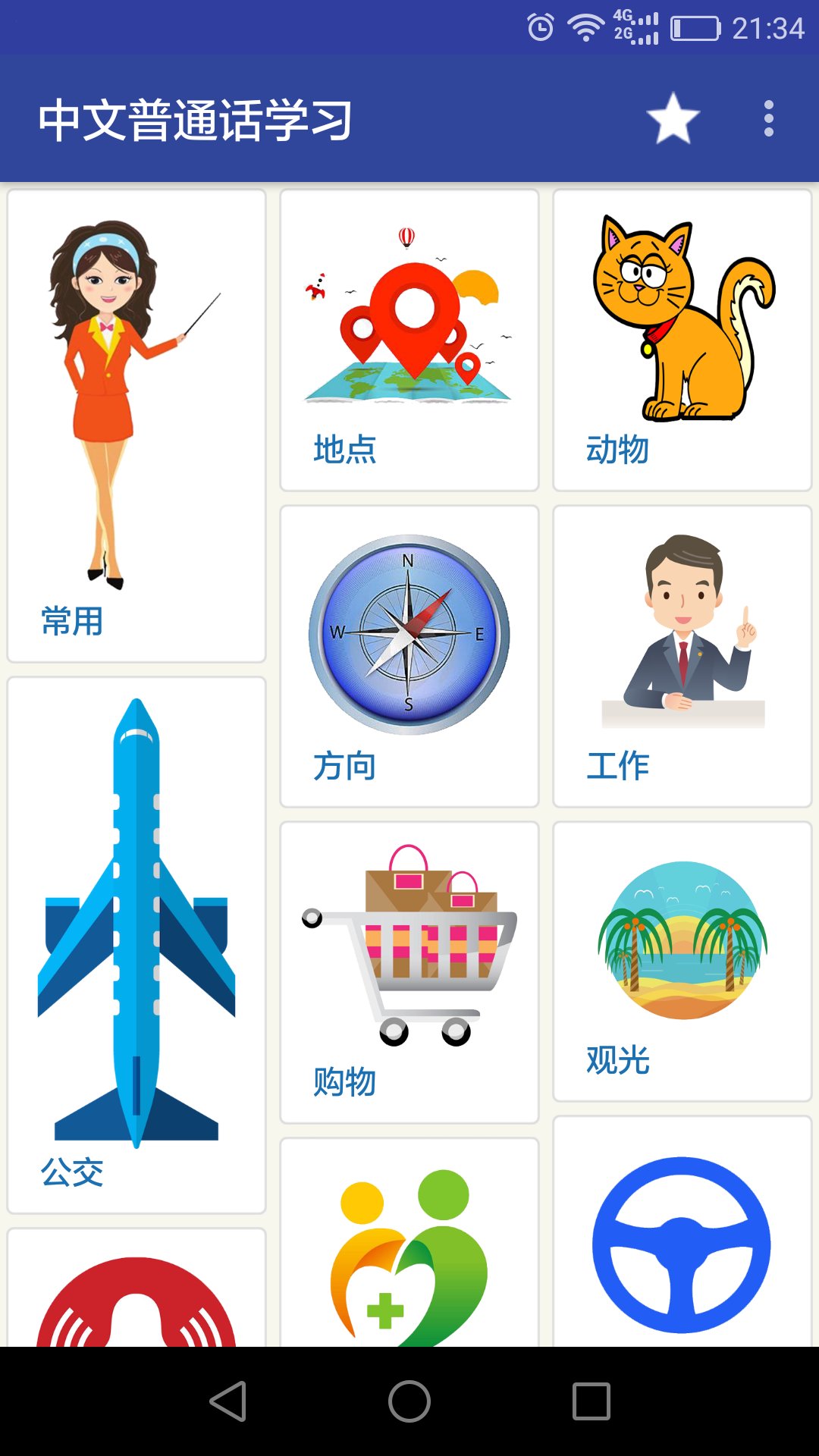The image size is (819, 1456).
Task: Open the 购物 shopping cart card
Action: [409, 972]
